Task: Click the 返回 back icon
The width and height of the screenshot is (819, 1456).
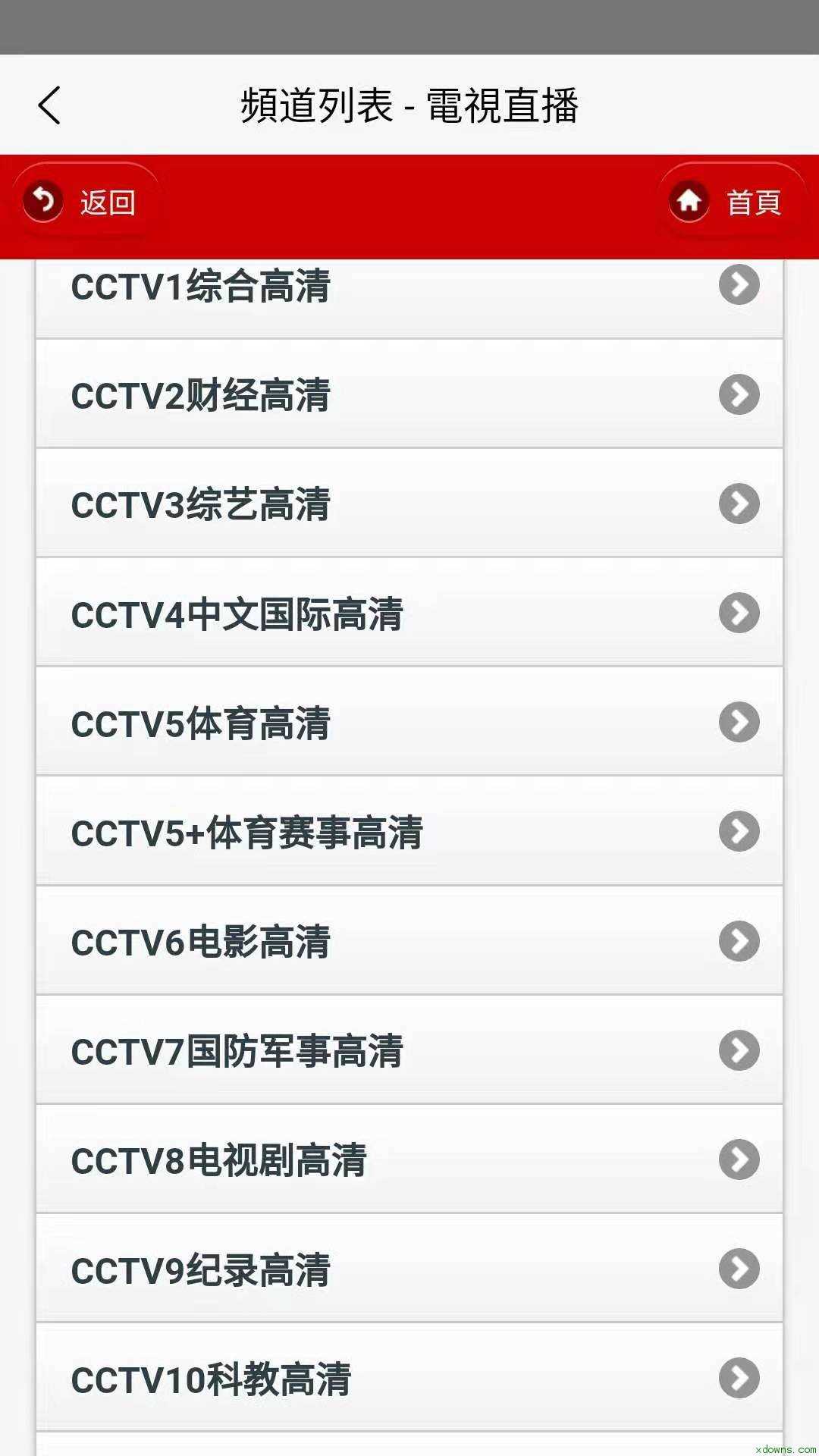Action: coord(42,202)
